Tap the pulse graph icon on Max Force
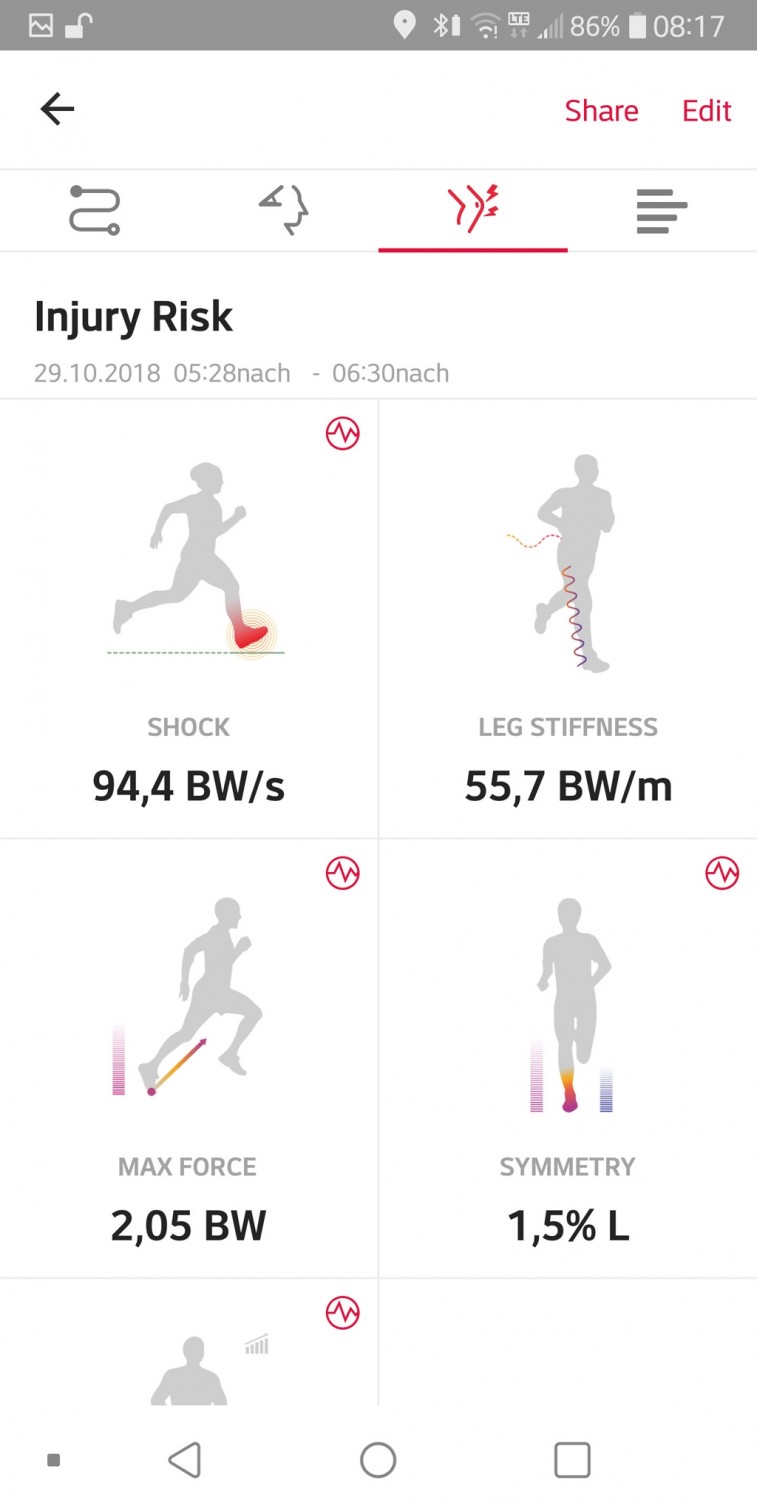This screenshot has height=1500, width=757. pos(342,873)
